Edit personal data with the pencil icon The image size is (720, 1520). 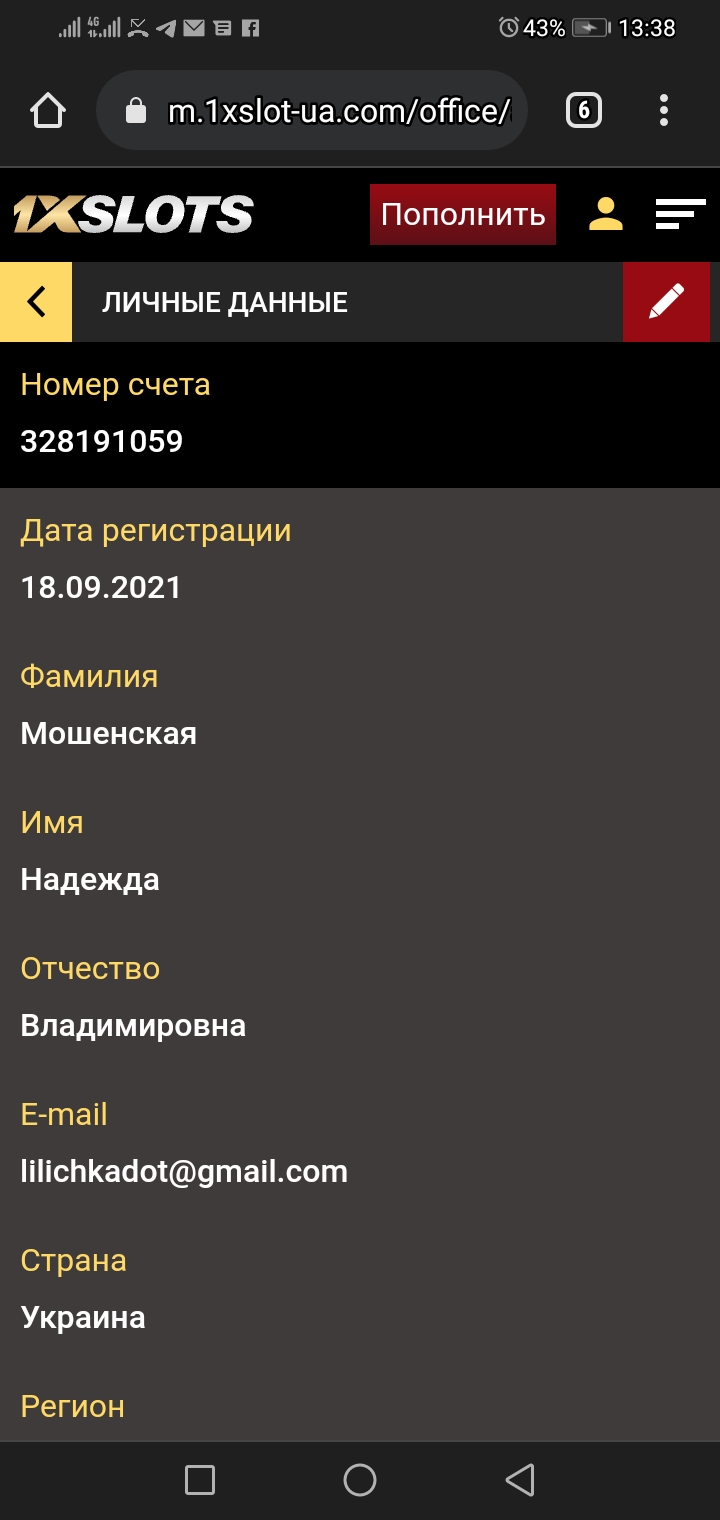(666, 302)
